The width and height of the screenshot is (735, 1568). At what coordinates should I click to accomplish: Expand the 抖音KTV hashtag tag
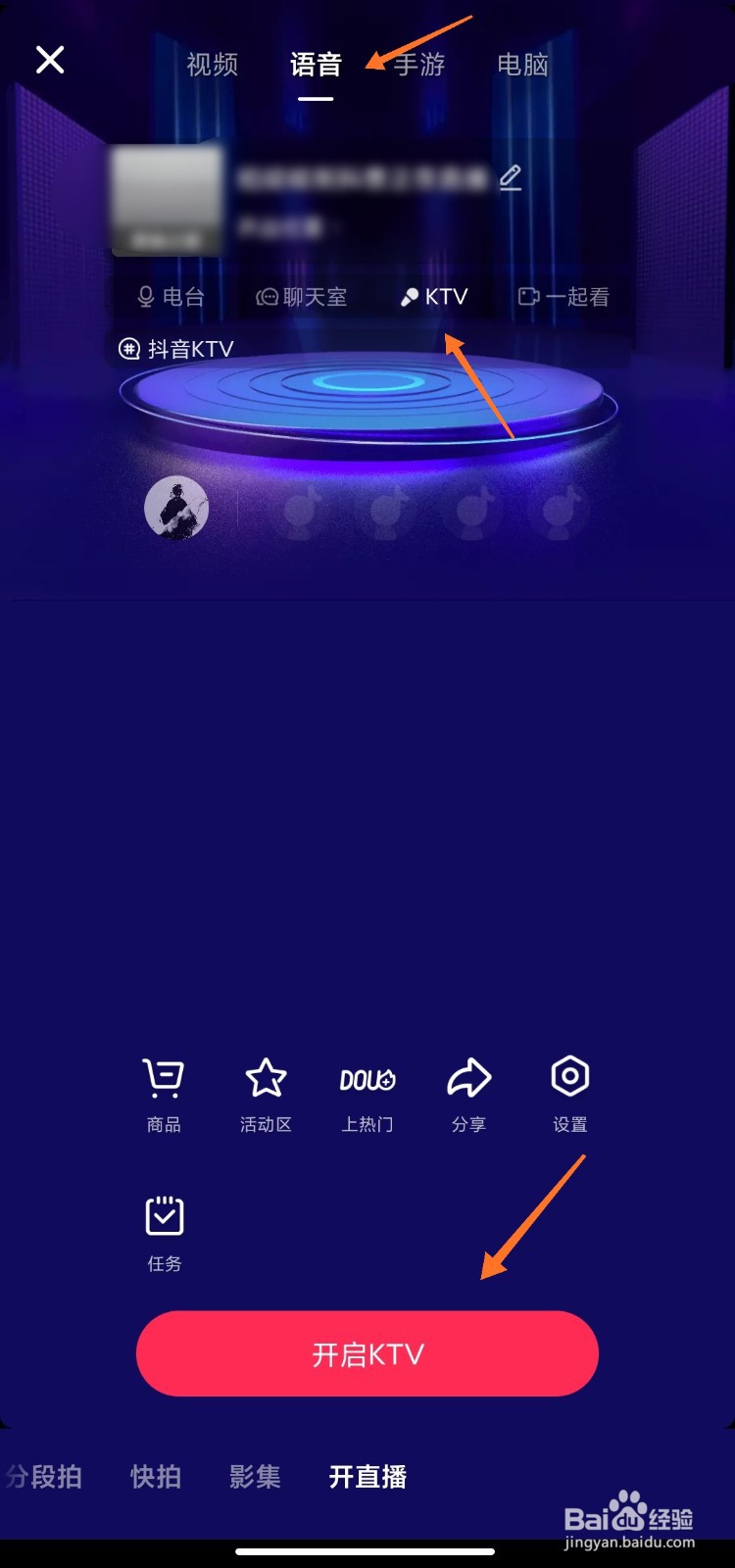click(177, 349)
